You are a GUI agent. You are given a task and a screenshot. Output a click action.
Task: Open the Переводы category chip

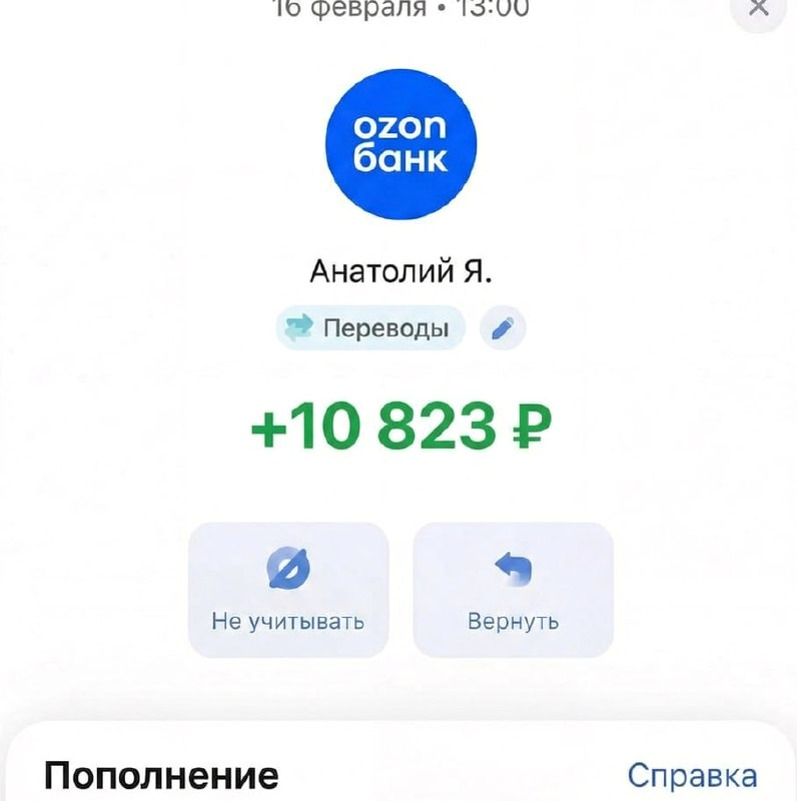point(370,329)
